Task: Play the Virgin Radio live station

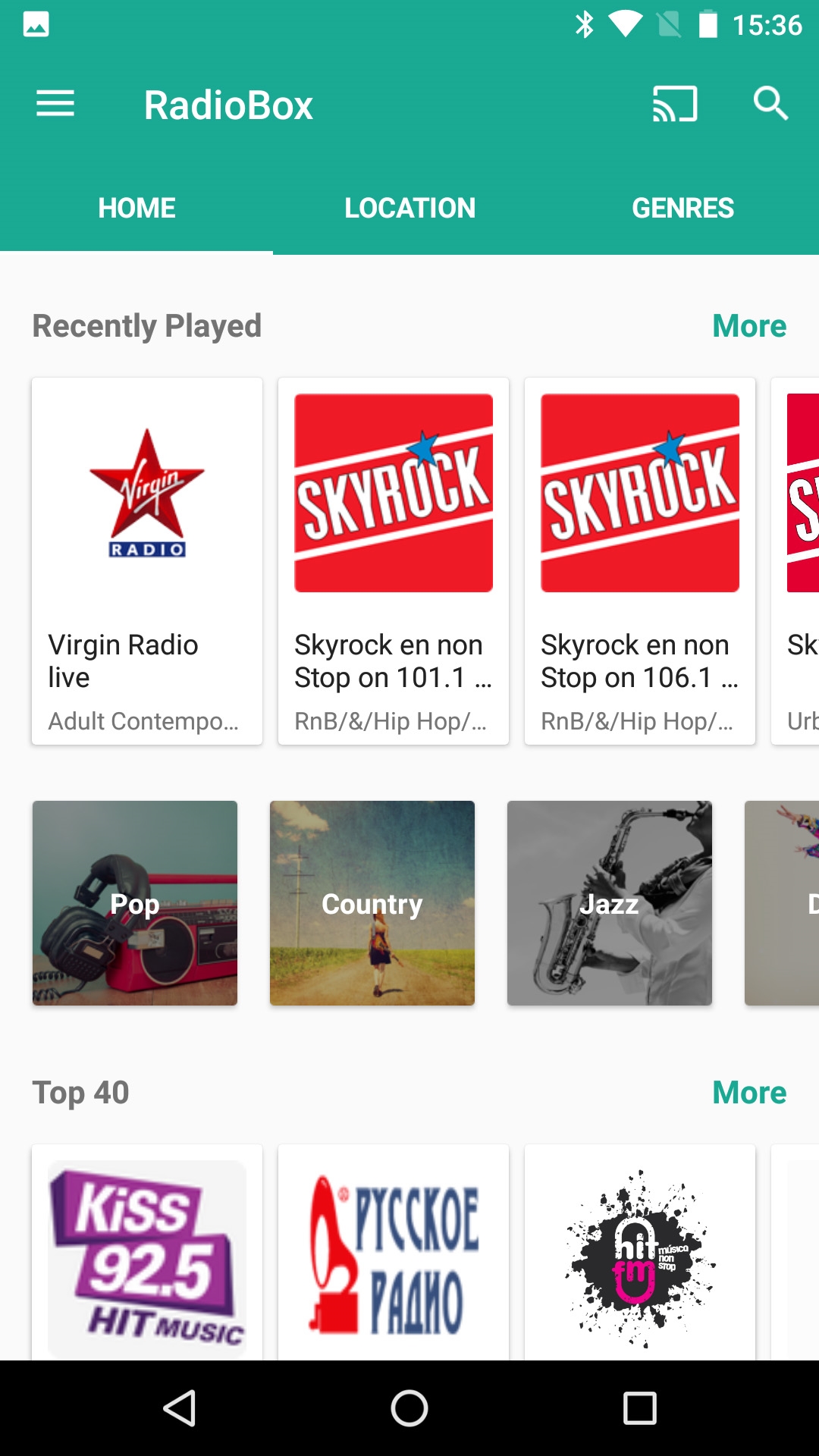Action: click(146, 560)
